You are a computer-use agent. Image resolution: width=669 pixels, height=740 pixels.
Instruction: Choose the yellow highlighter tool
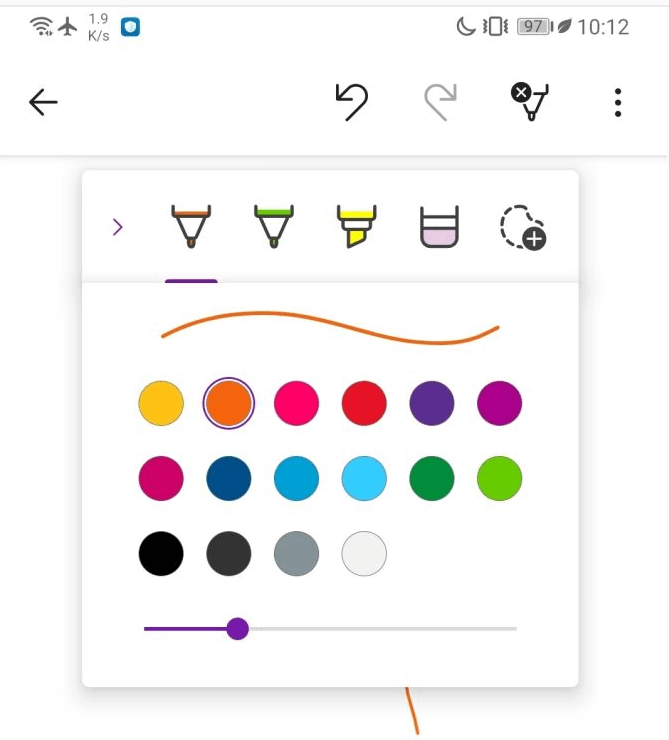[x=355, y=227]
